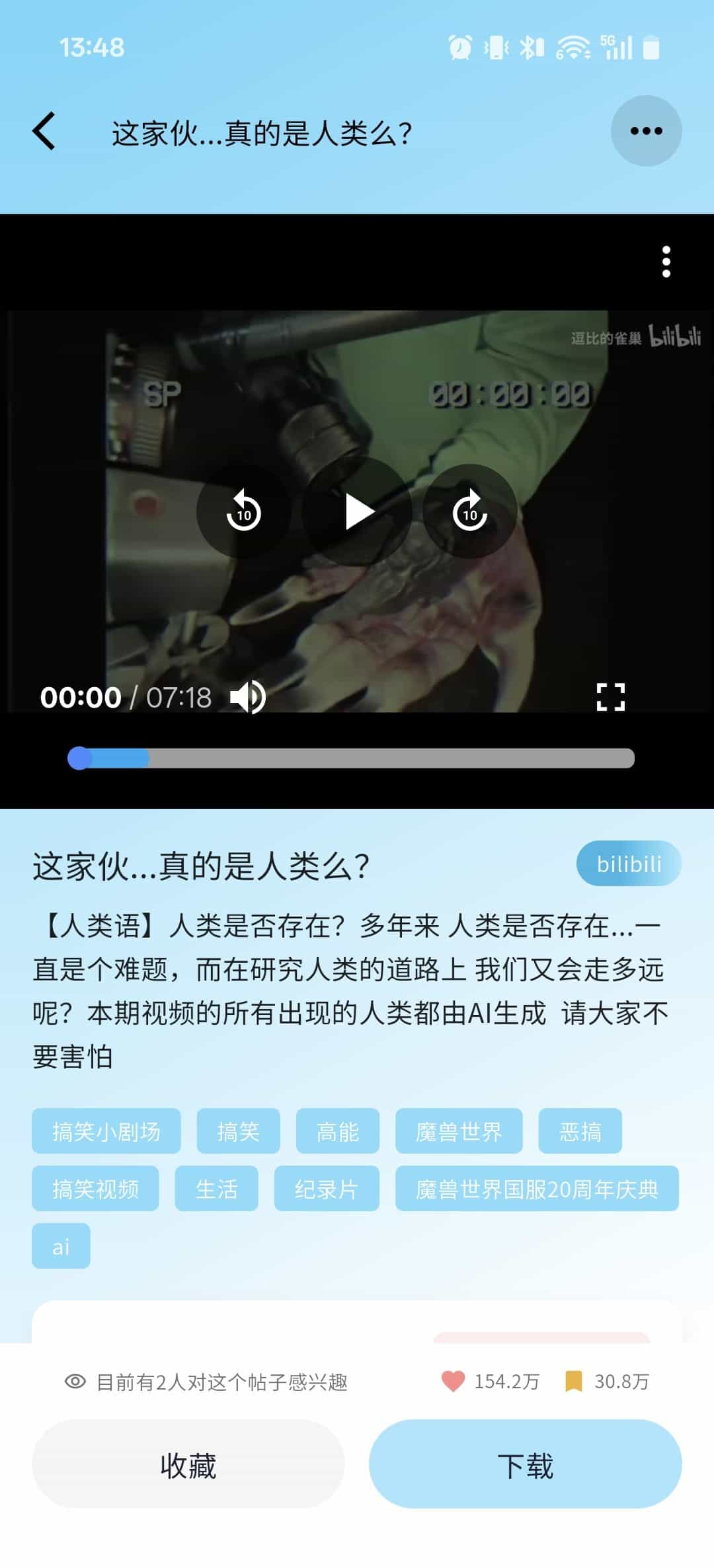The image size is (714, 1568).
Task: Rewind the video 10 seconds
Action: (x=243, y=512)
